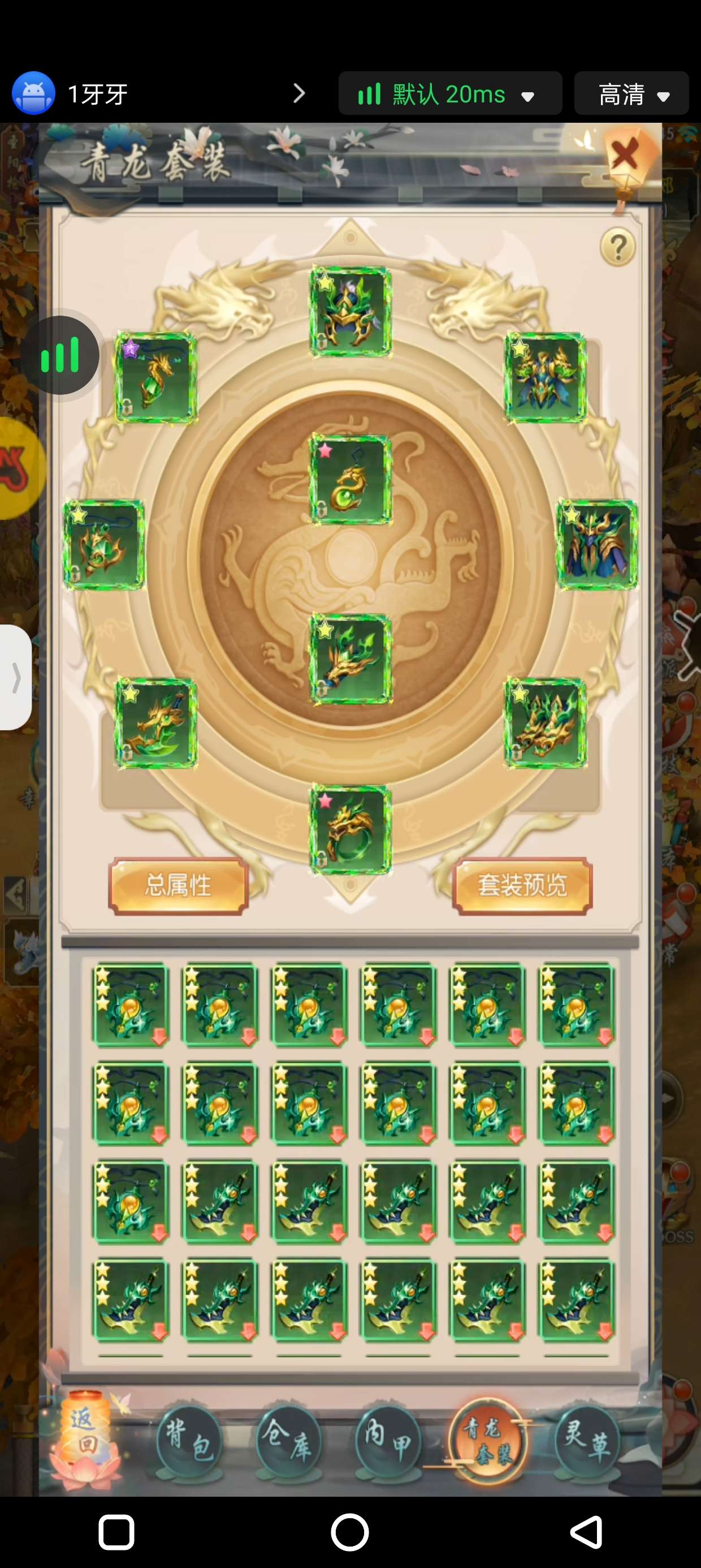Close the 青龙套装 panel
The height and width of the screenshot is (1568, 701).
click(x=625, y=154)
